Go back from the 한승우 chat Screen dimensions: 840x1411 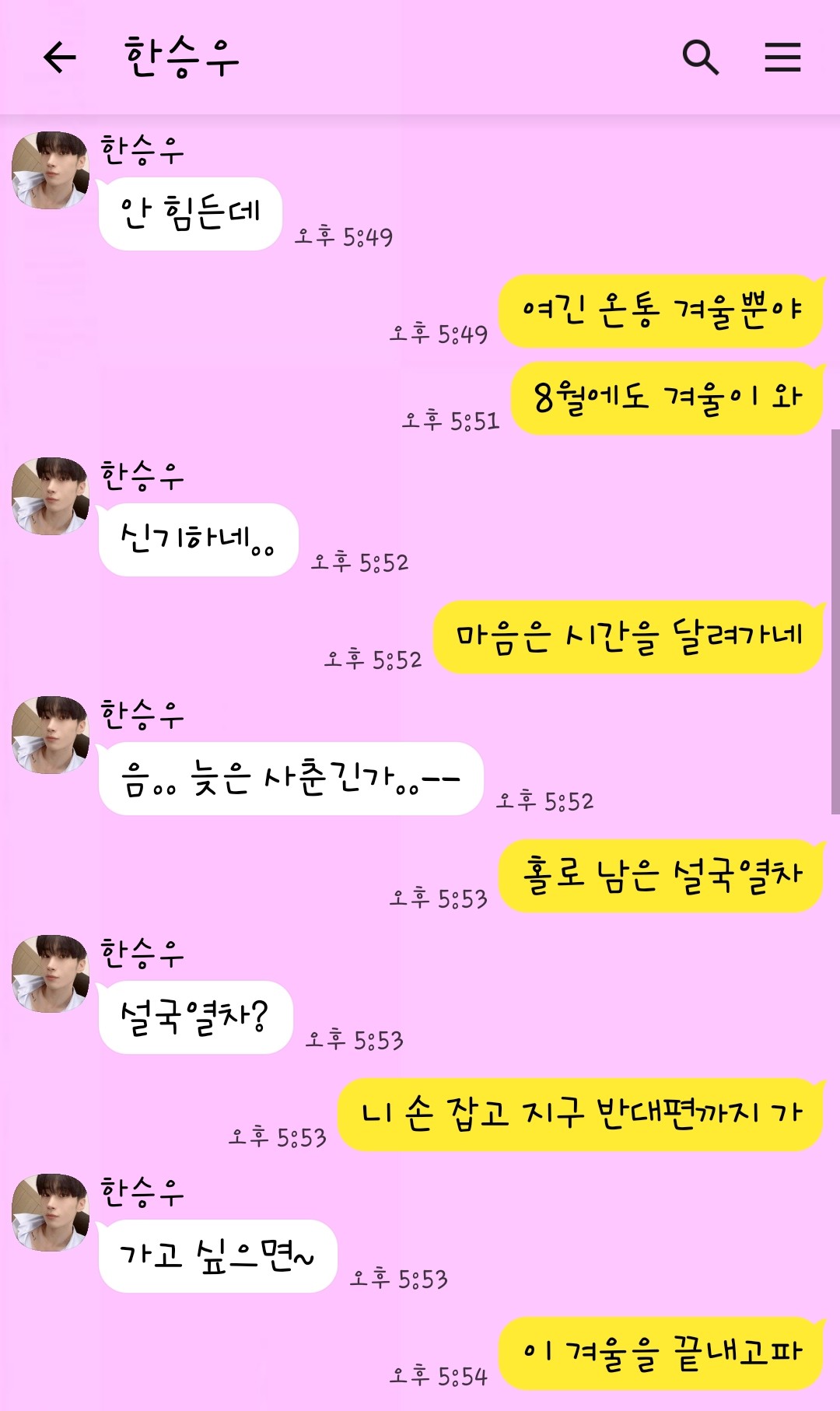point(60,58)
